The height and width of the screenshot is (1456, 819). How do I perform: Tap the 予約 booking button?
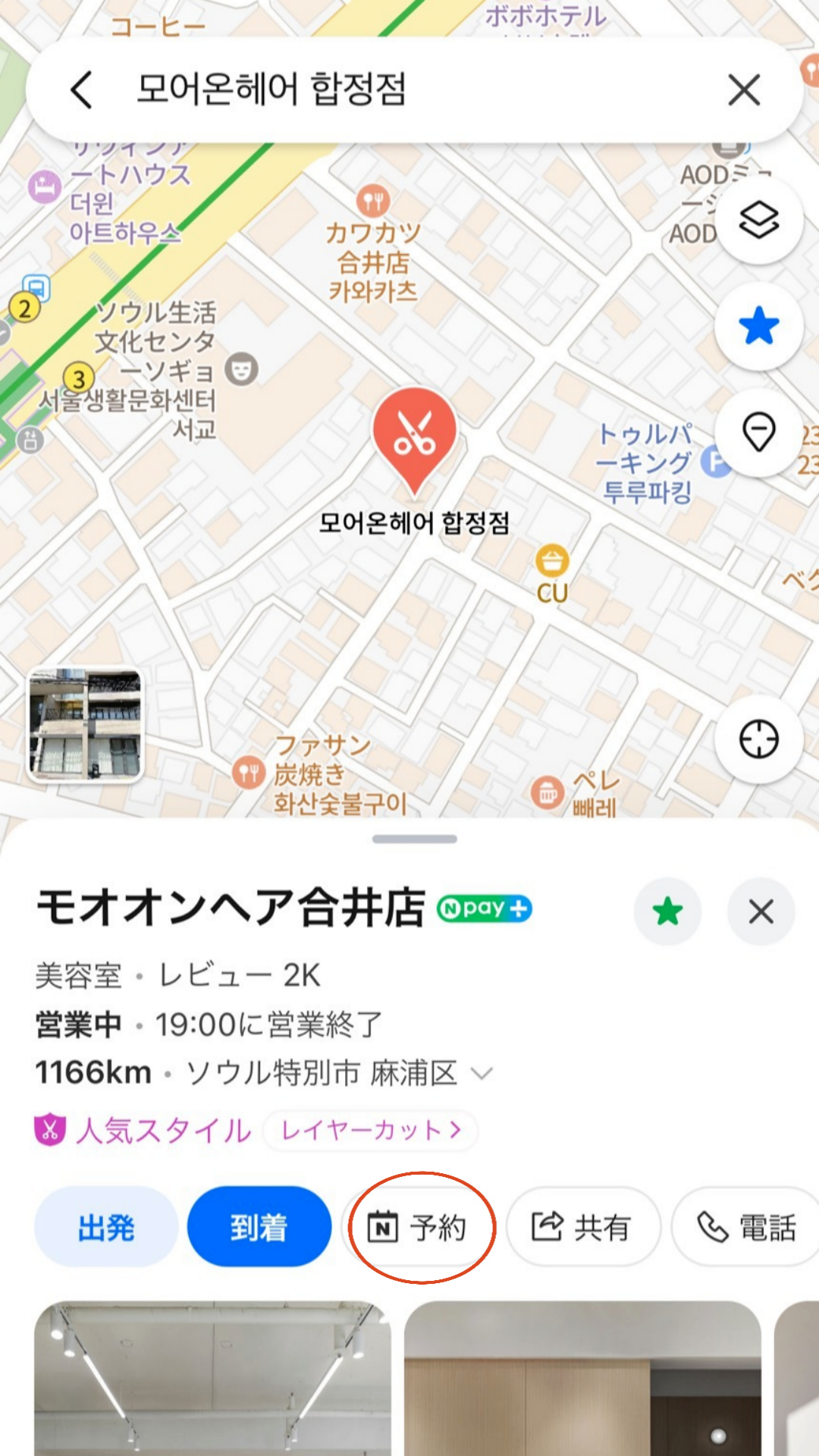pyautogui.click(x=418, y=1227)
